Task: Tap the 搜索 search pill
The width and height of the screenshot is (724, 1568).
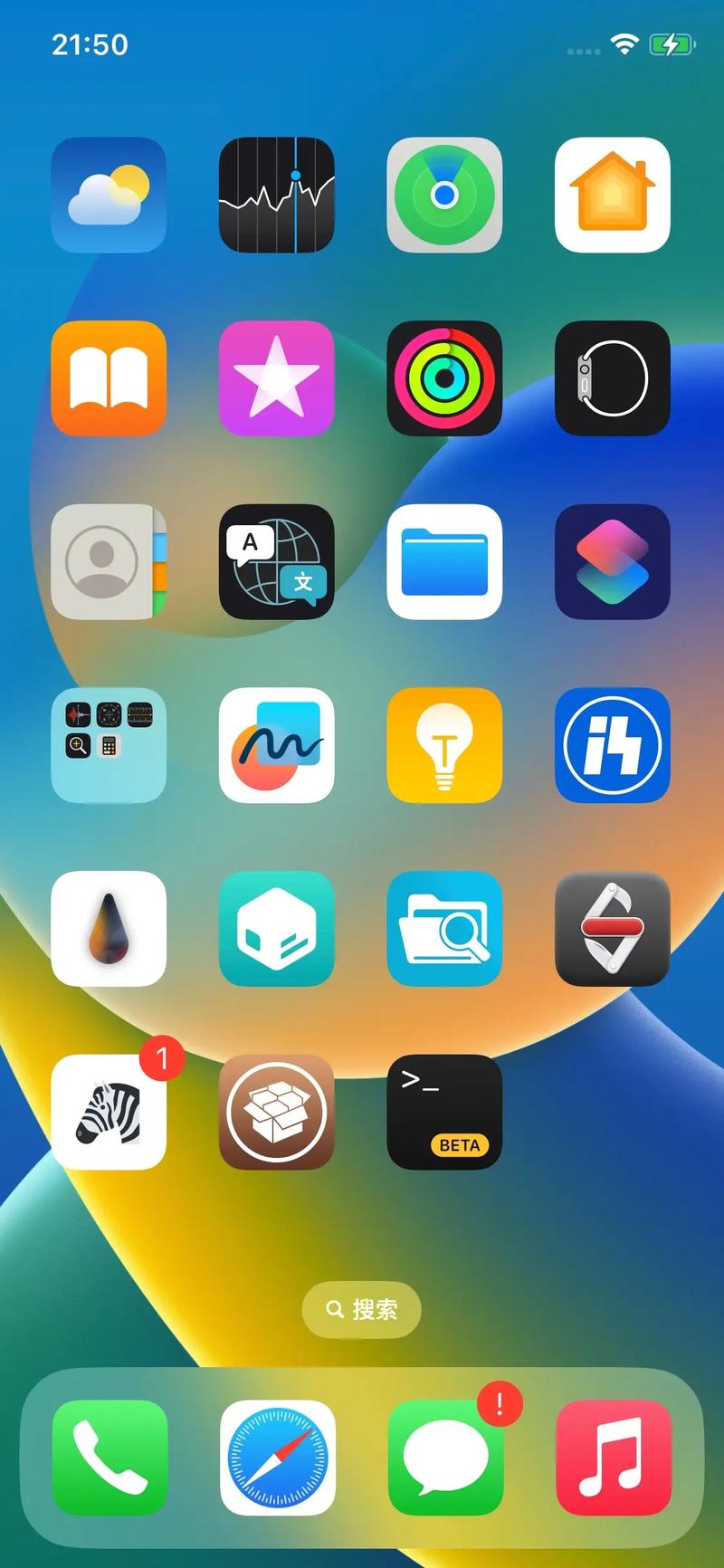Action: 362,1309
